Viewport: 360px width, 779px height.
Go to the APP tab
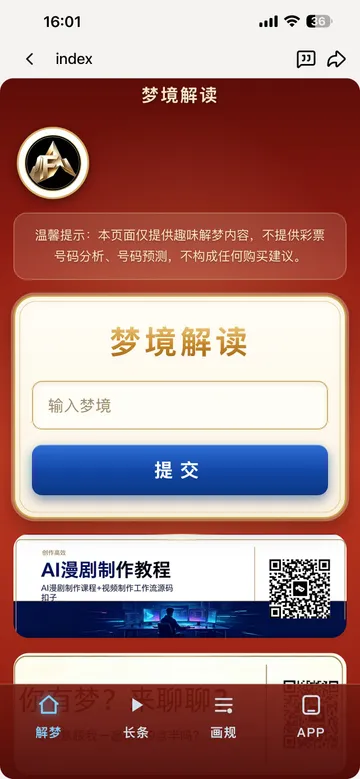click(311, 717)
